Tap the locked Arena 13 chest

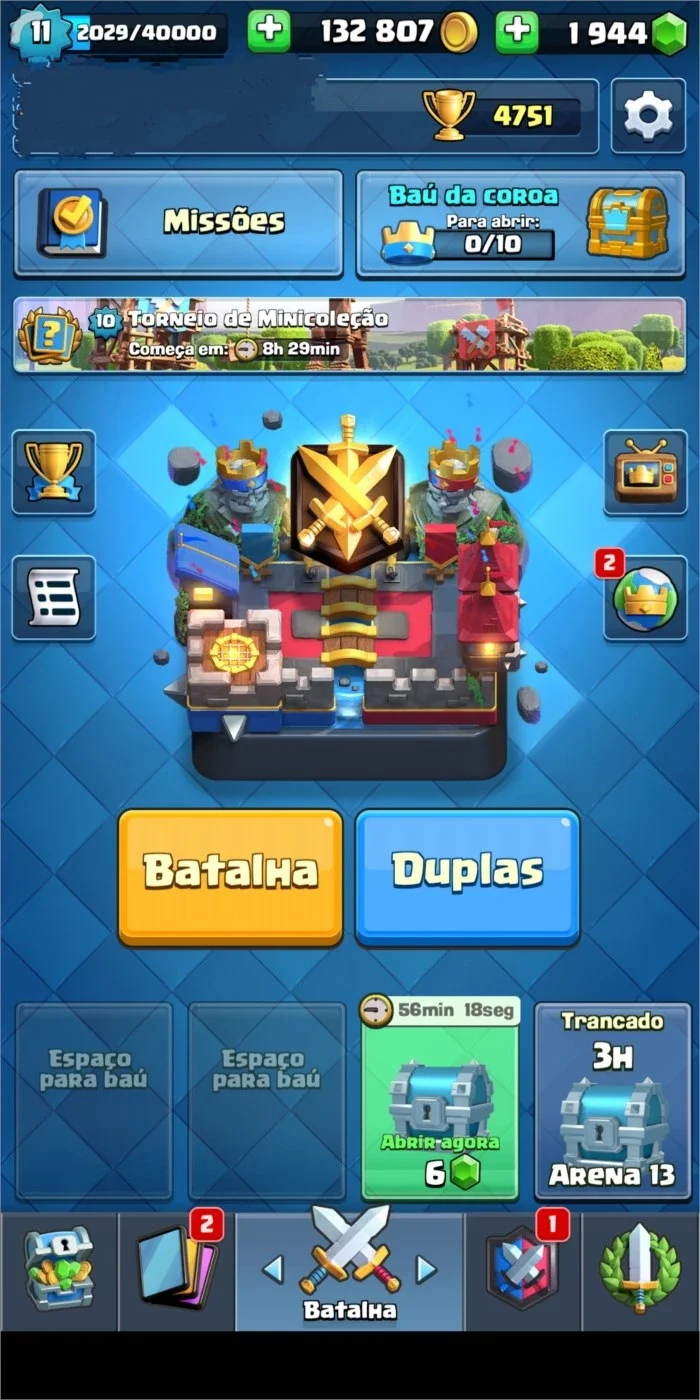(612, 1101)
